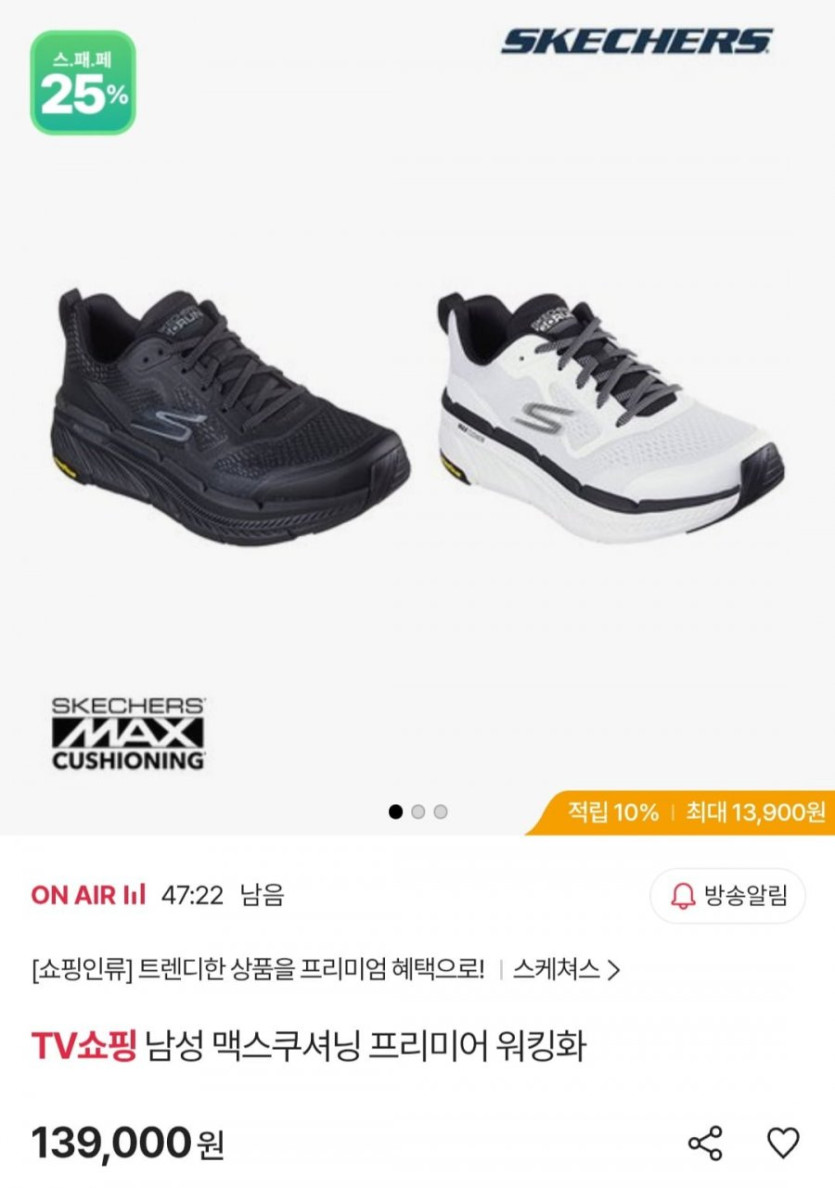Jump to the second product image dot
The width and height of the screenshot is (835, 1188).
point(418,812)
